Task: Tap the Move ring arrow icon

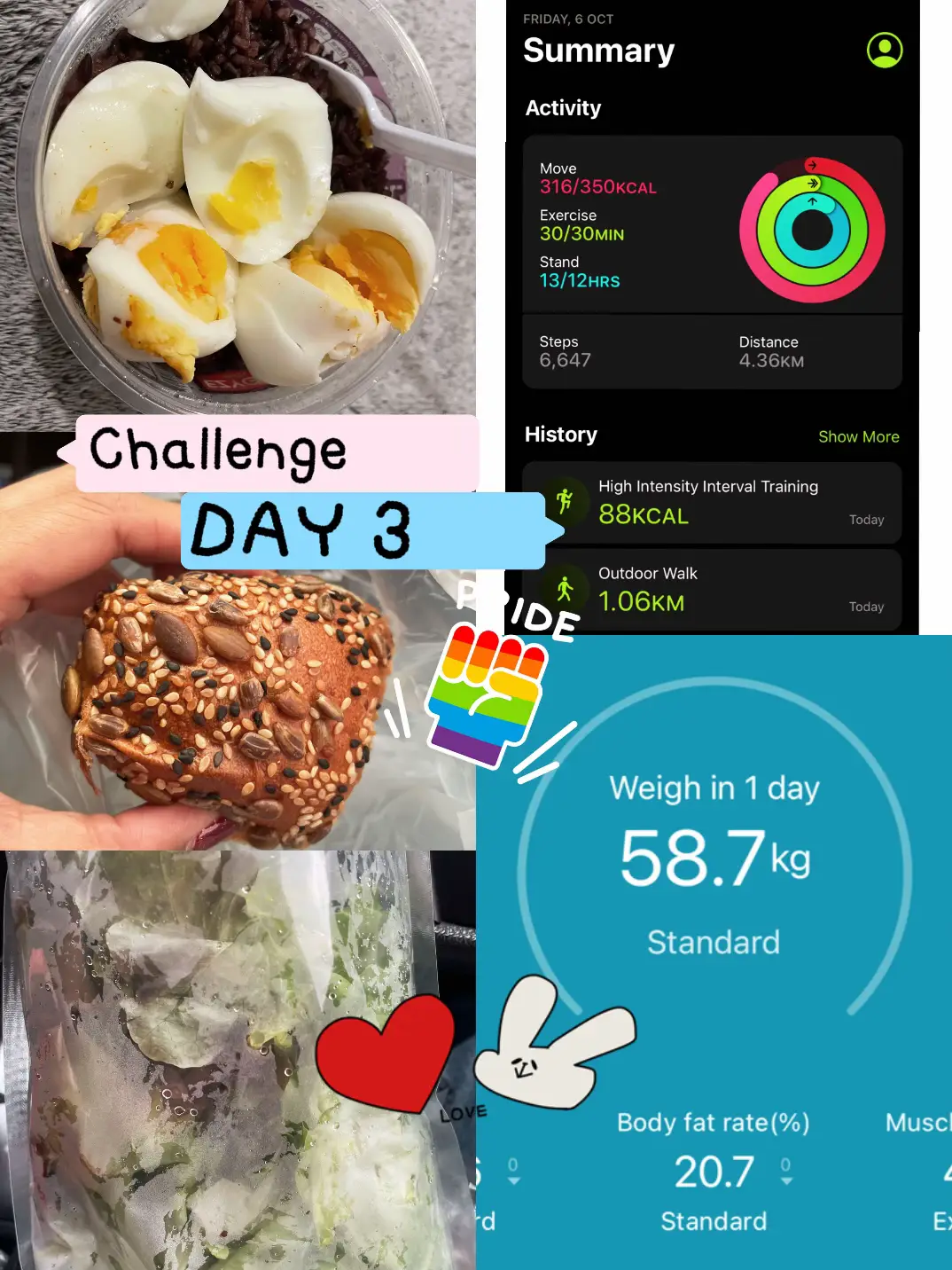Action: (814, 163)
